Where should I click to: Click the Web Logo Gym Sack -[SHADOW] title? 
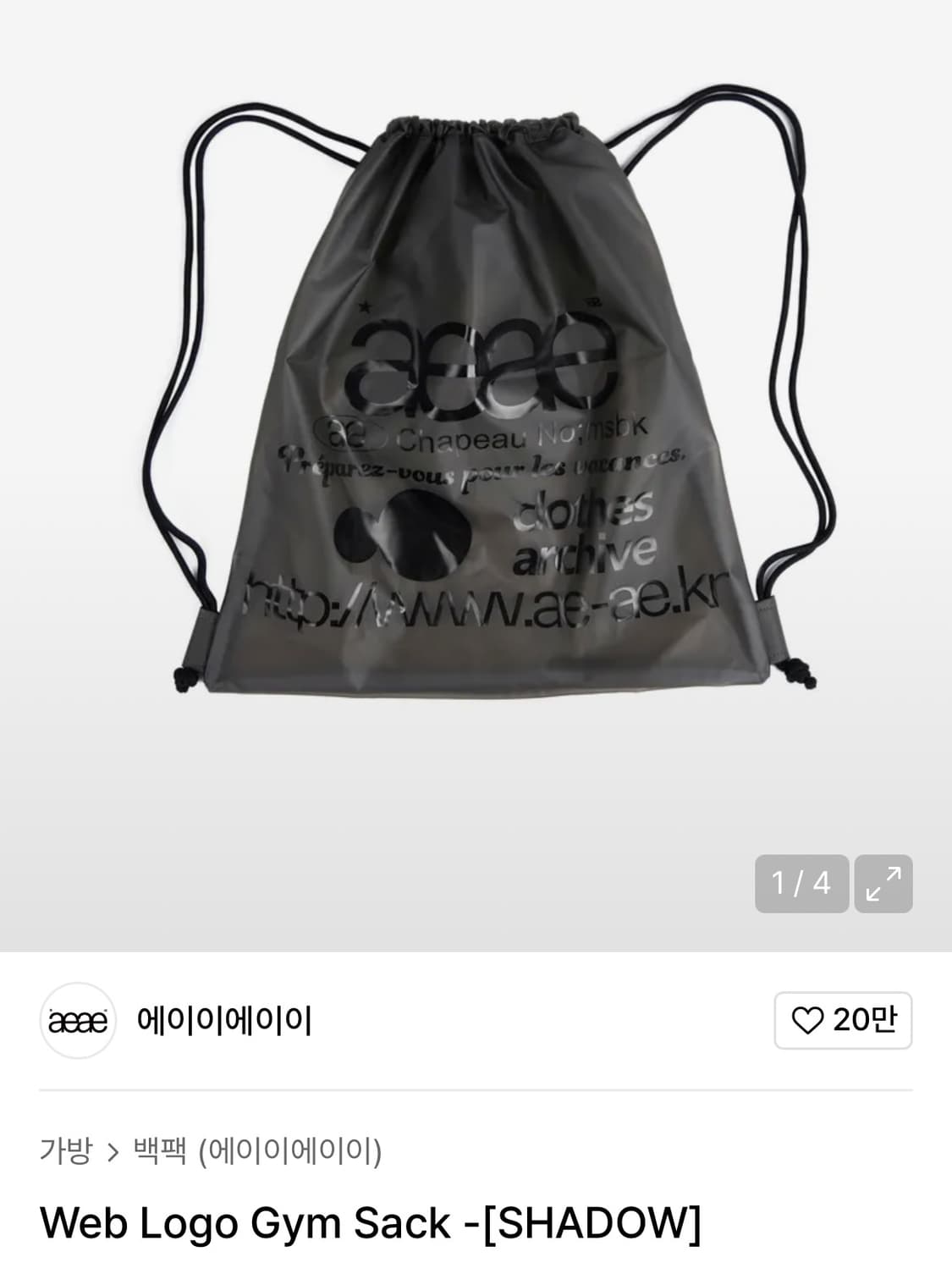coord(370,1221)
